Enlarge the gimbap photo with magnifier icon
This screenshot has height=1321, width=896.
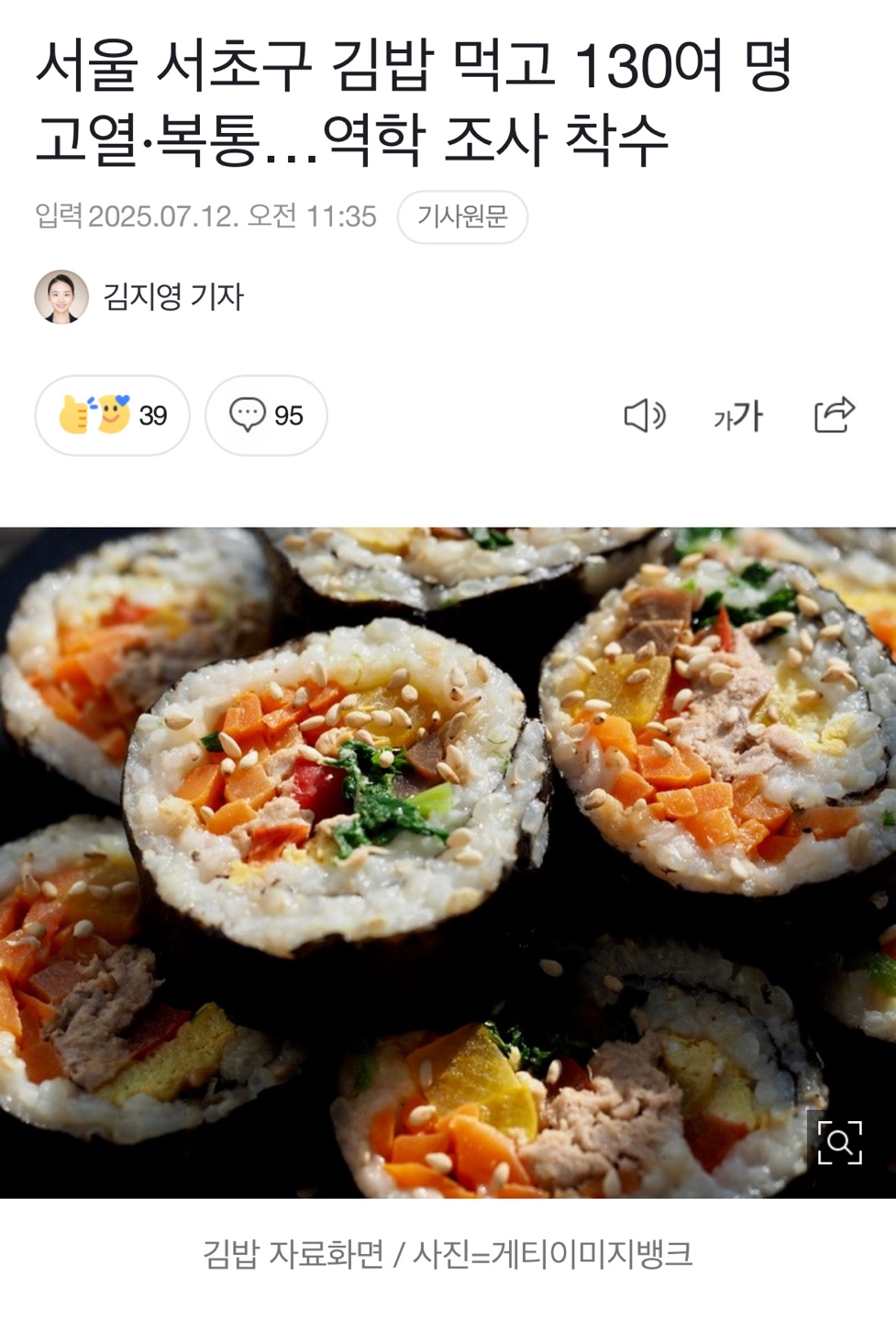[839, 1142]
